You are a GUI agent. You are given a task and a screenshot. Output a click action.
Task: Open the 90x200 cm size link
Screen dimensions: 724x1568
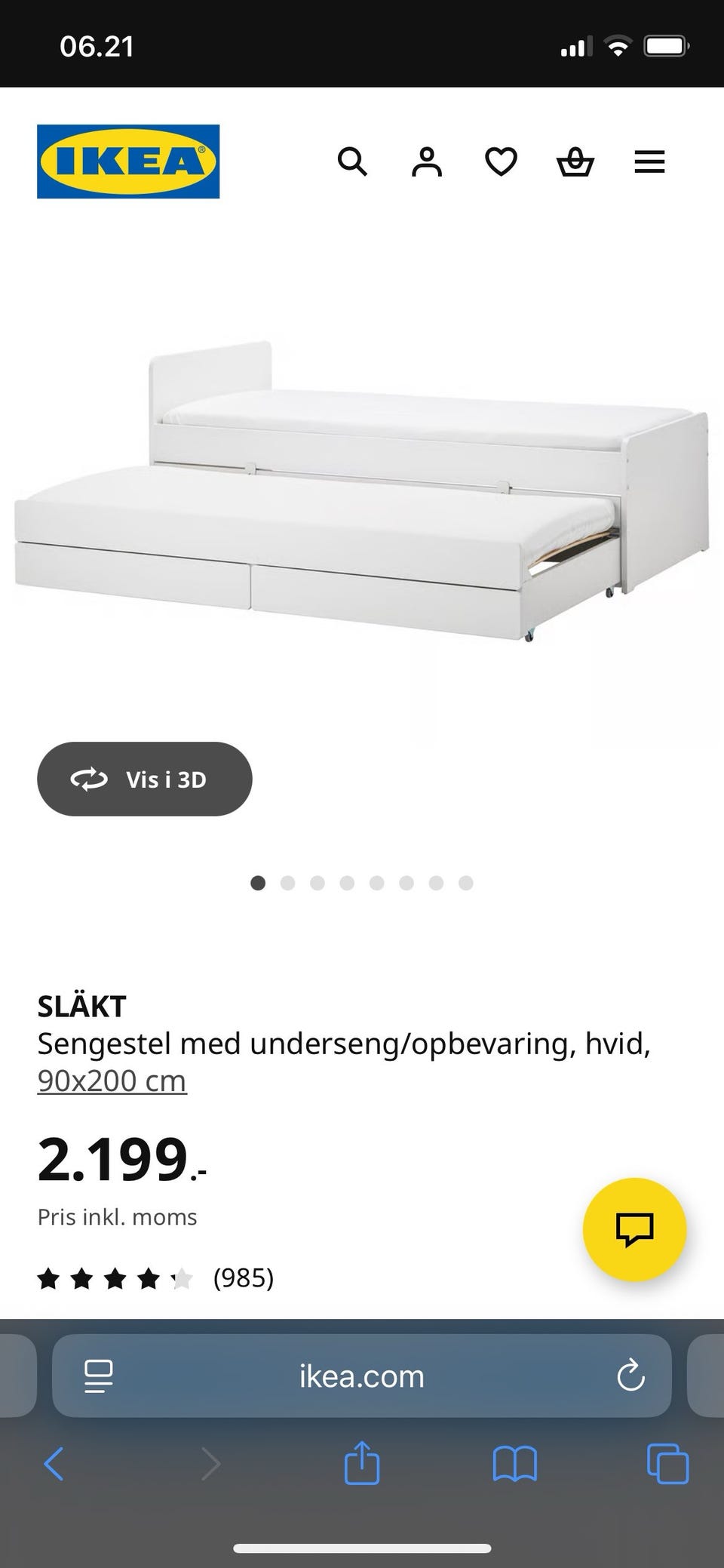(112, 1081)
